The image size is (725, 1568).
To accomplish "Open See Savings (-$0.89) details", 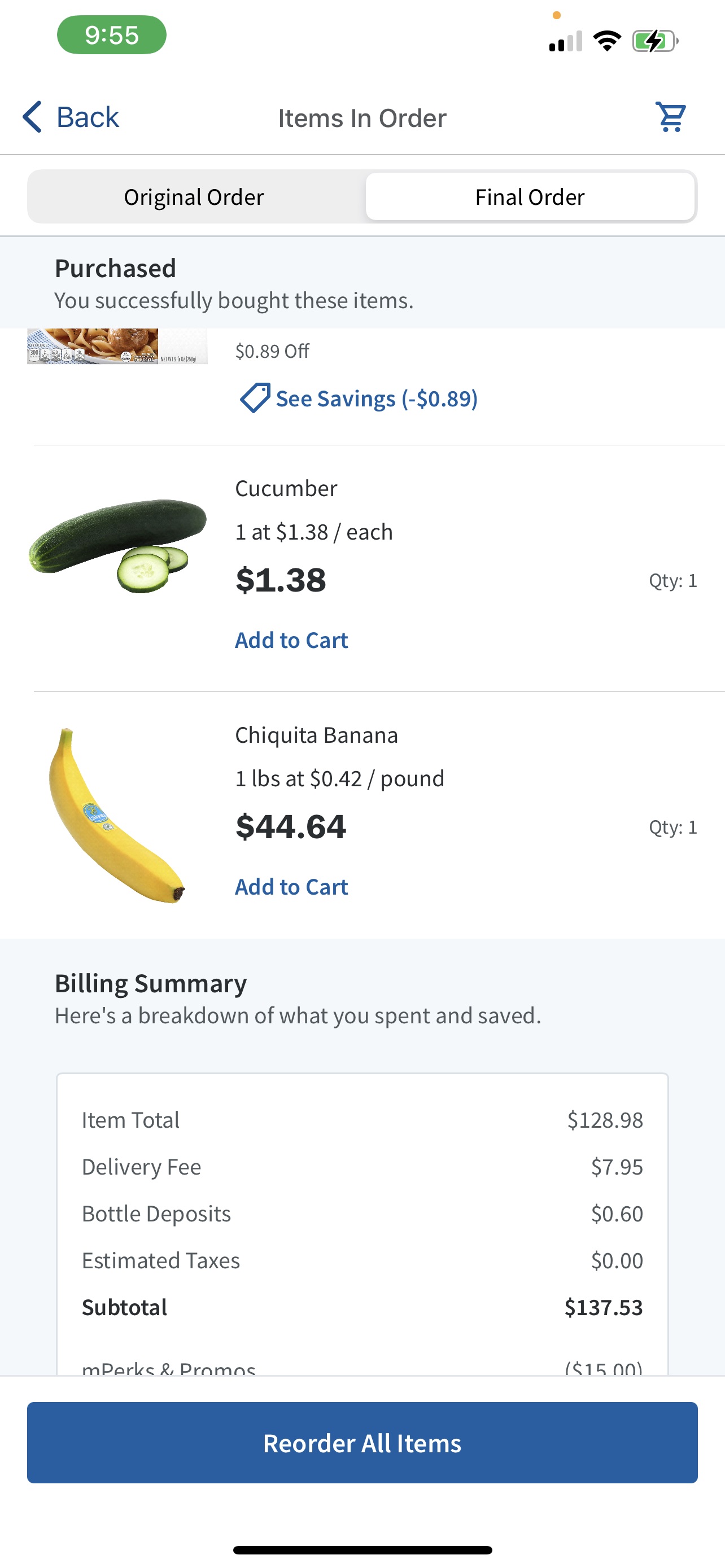I will (375, 398).
